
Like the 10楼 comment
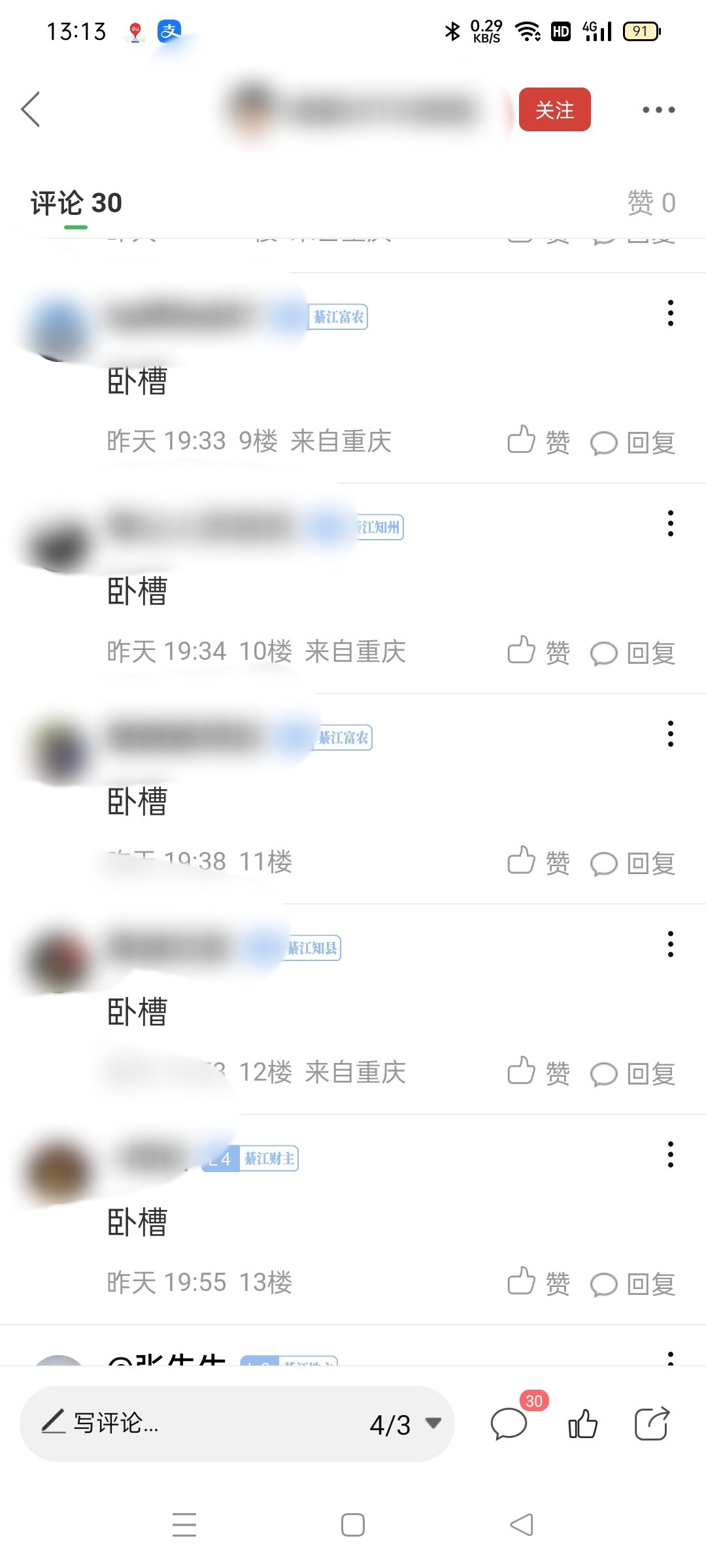coord(538,652)
